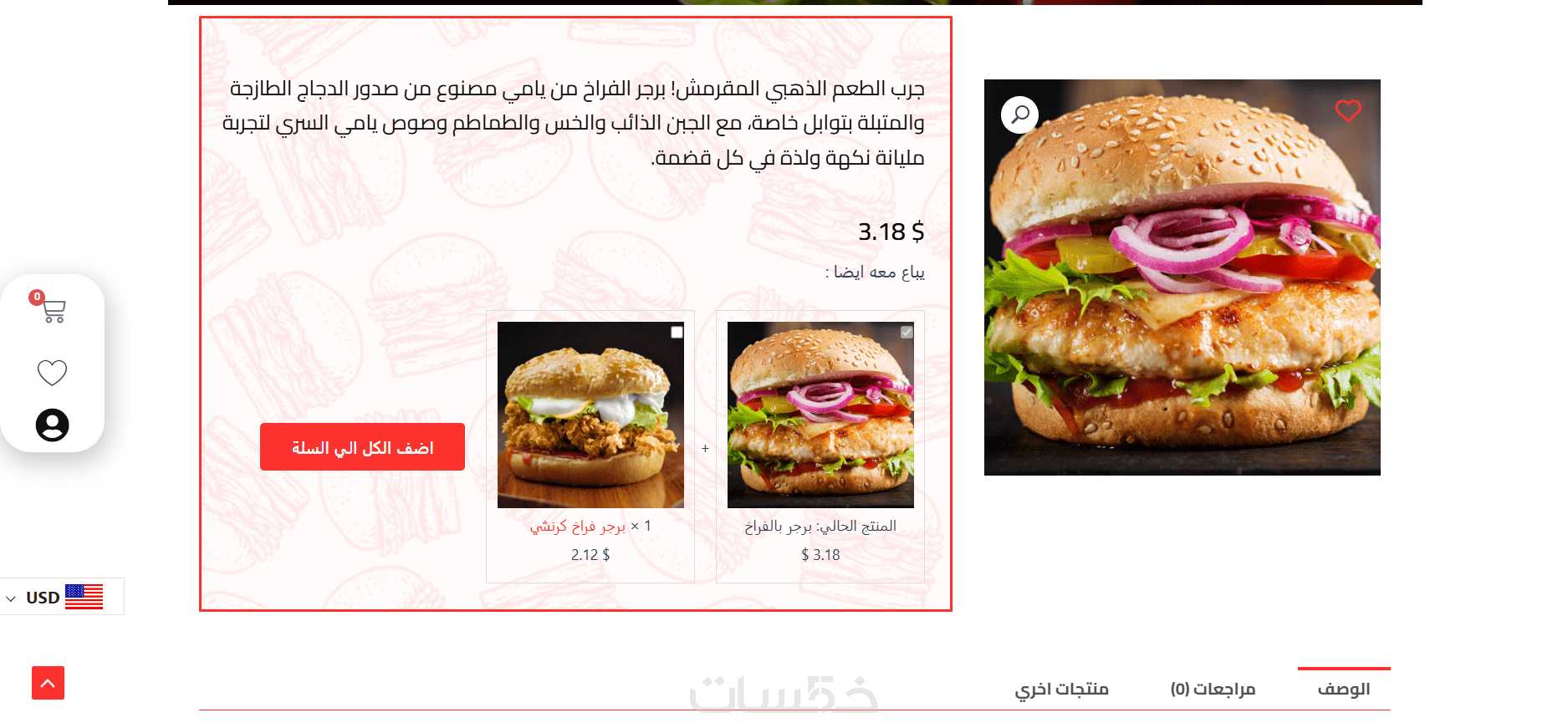
Task: Zoom the burger product image with magnifier
Action: click(1019, 115)
